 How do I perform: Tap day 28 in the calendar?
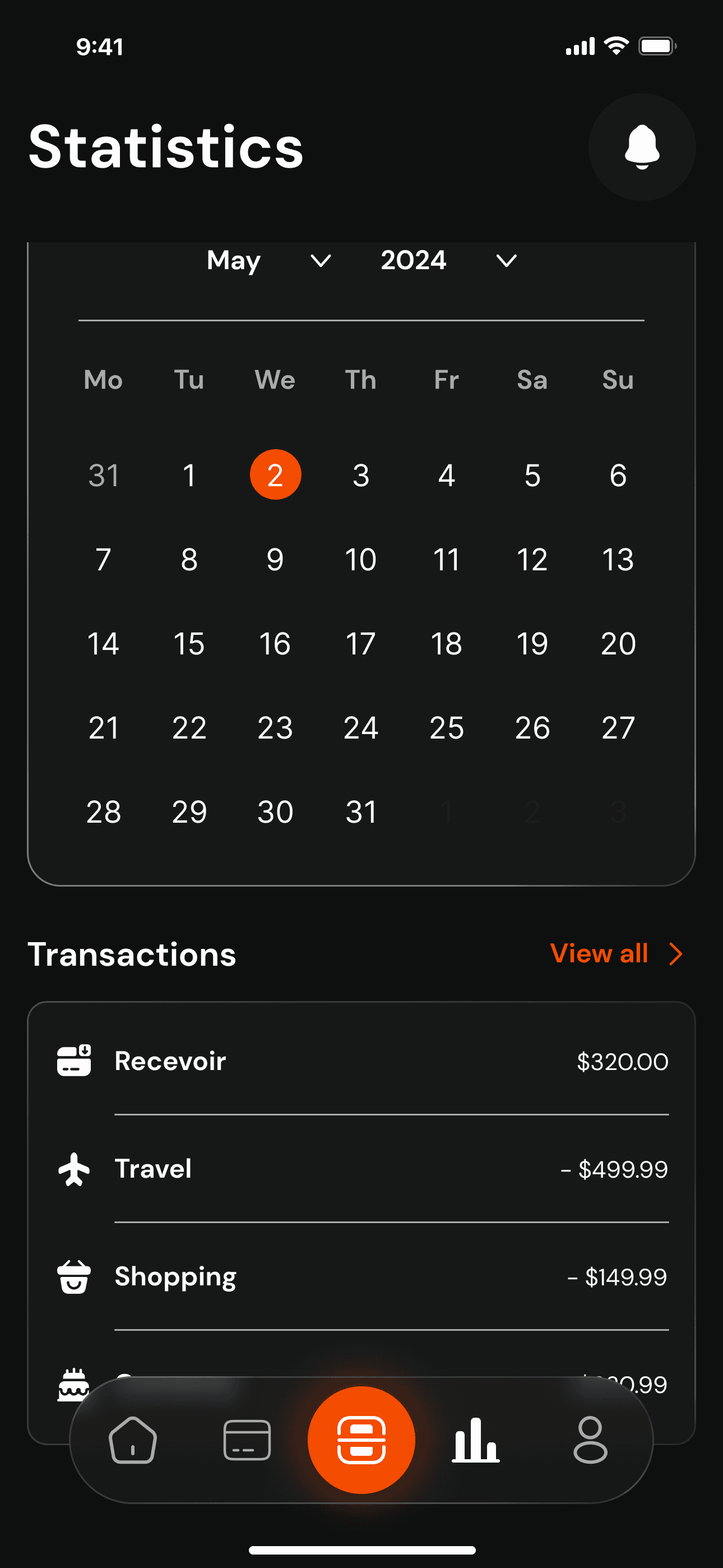104,811
